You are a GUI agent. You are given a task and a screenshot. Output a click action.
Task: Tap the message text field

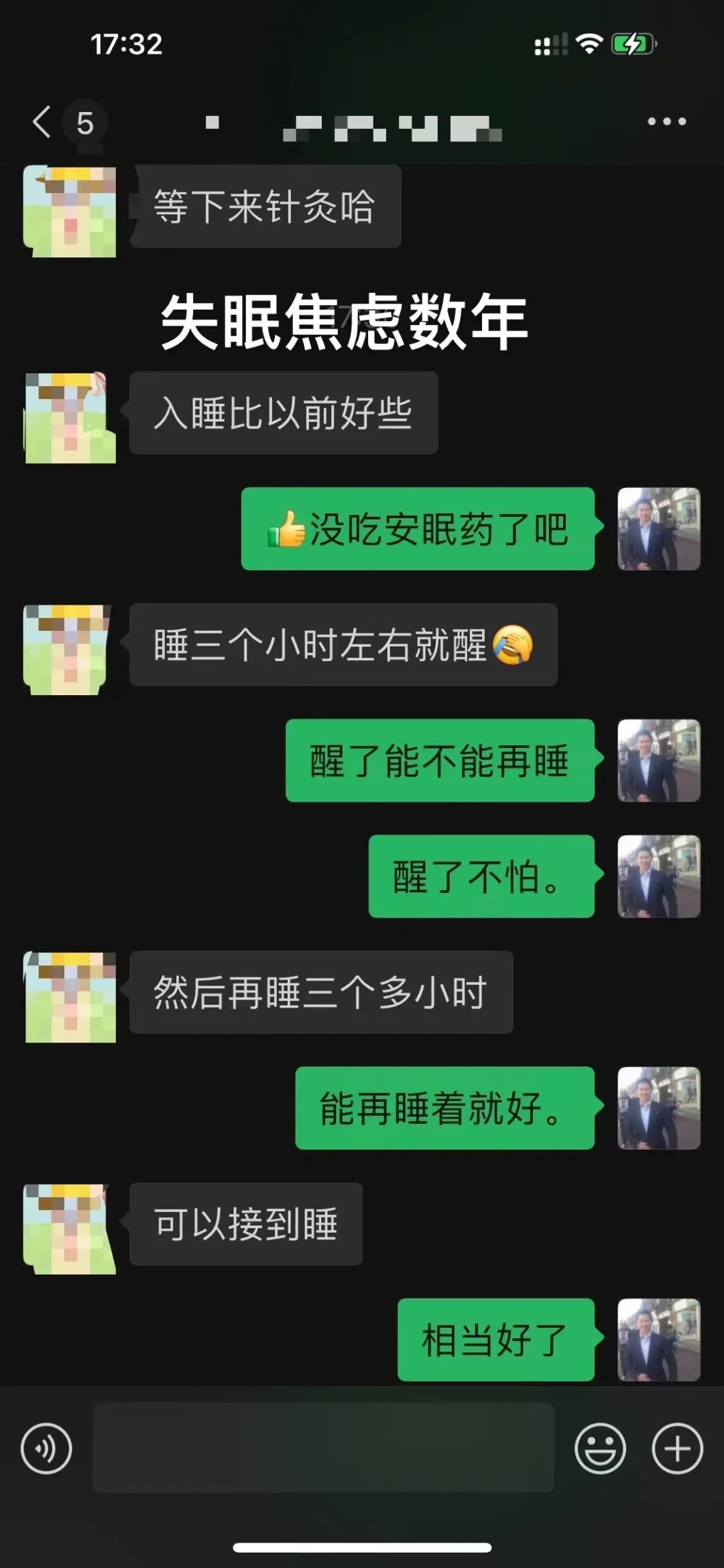coord(323,1449)
